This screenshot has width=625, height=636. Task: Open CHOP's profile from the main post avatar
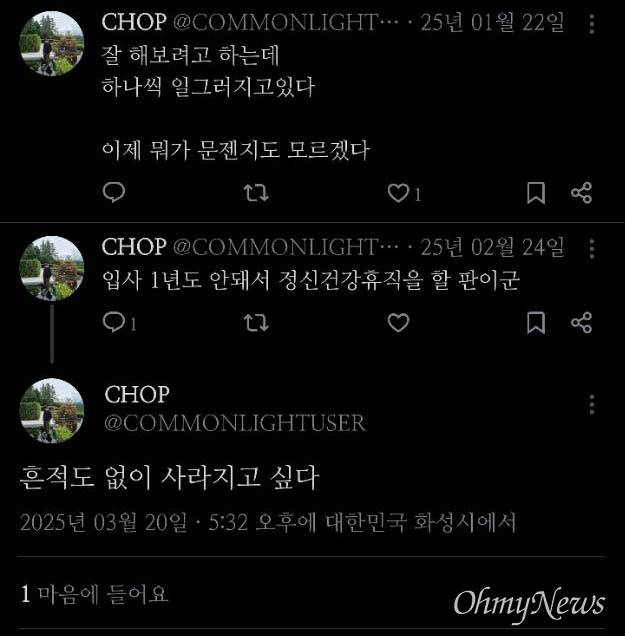click(x=51, y=410)
